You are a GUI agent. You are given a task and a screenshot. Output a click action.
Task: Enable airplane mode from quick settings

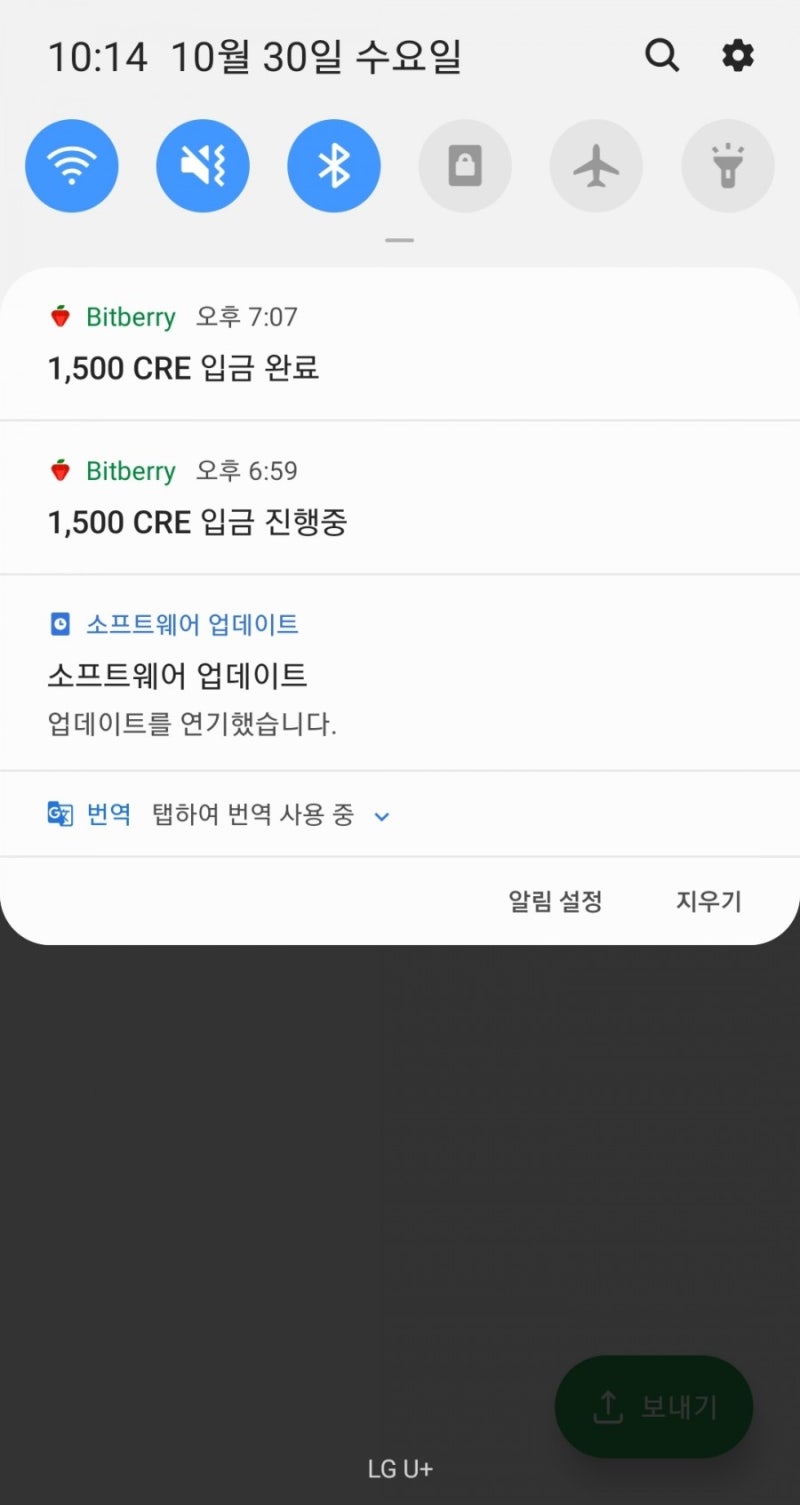pos(596,166)
